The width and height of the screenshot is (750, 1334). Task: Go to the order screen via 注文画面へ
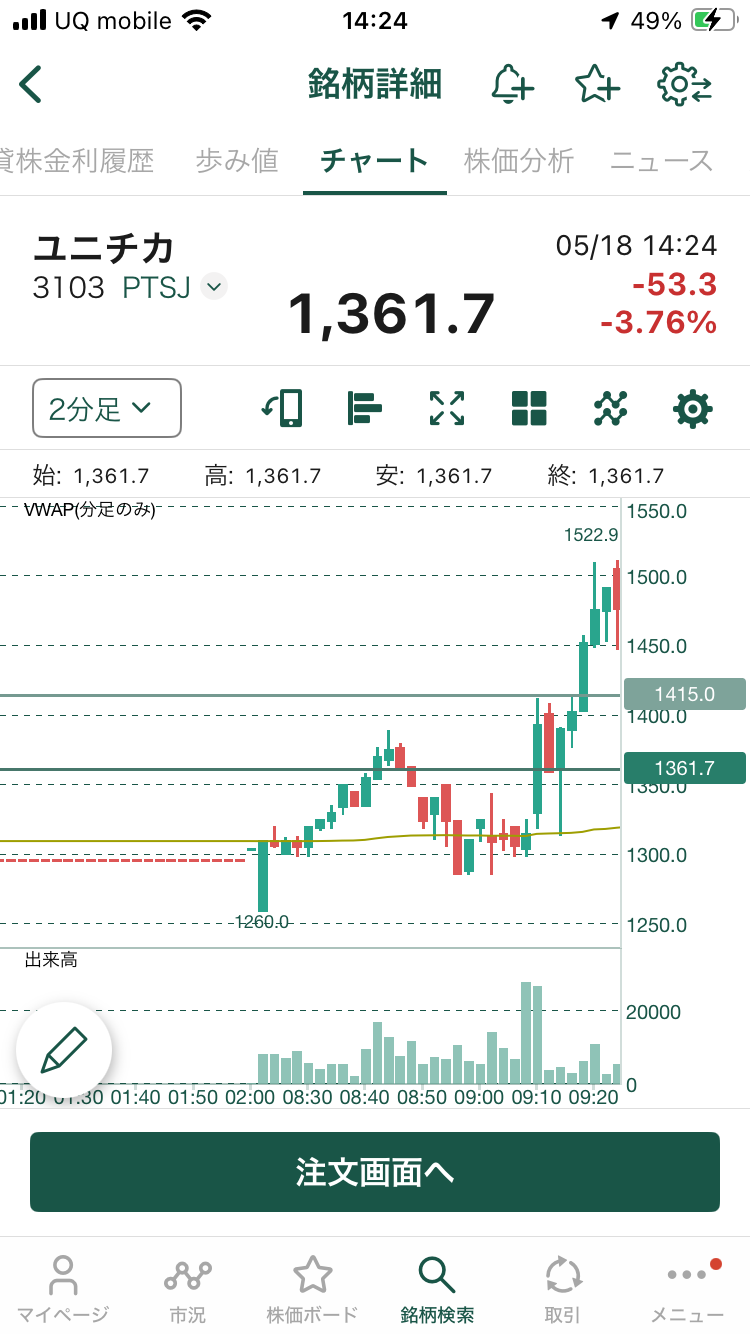(375, 1172)
